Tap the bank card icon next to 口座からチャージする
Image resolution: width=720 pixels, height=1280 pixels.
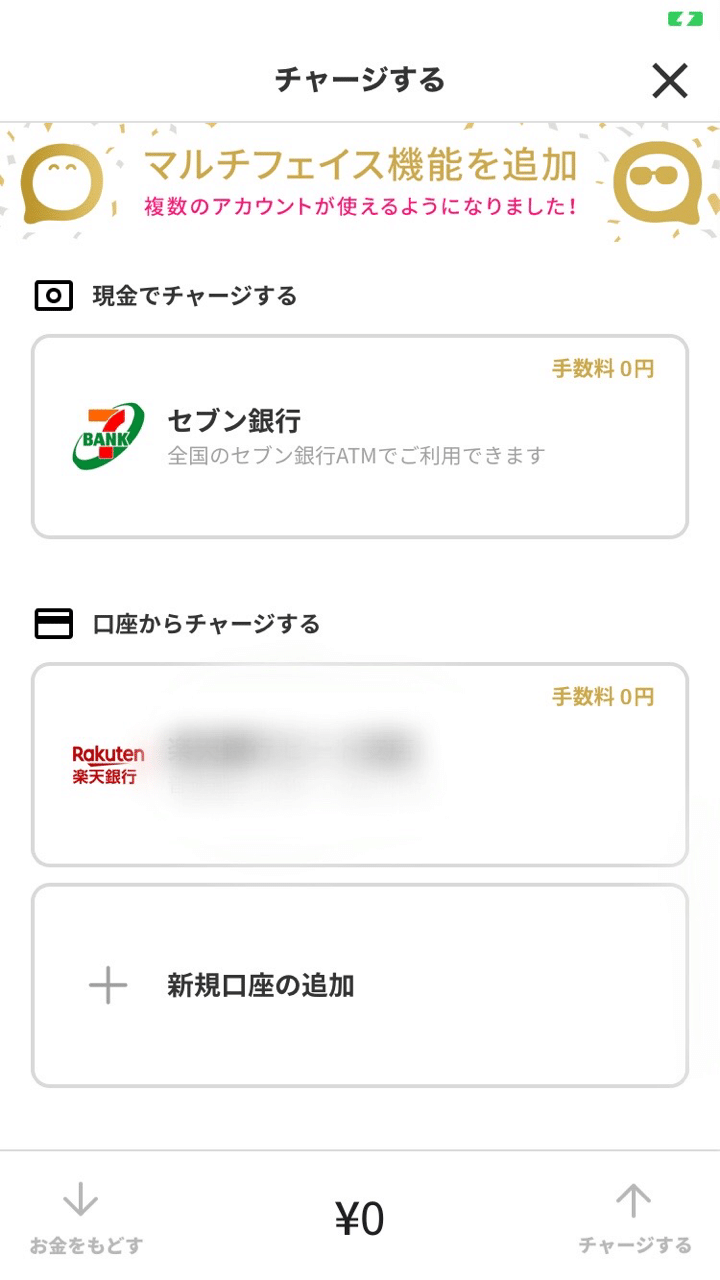(54, 623)
